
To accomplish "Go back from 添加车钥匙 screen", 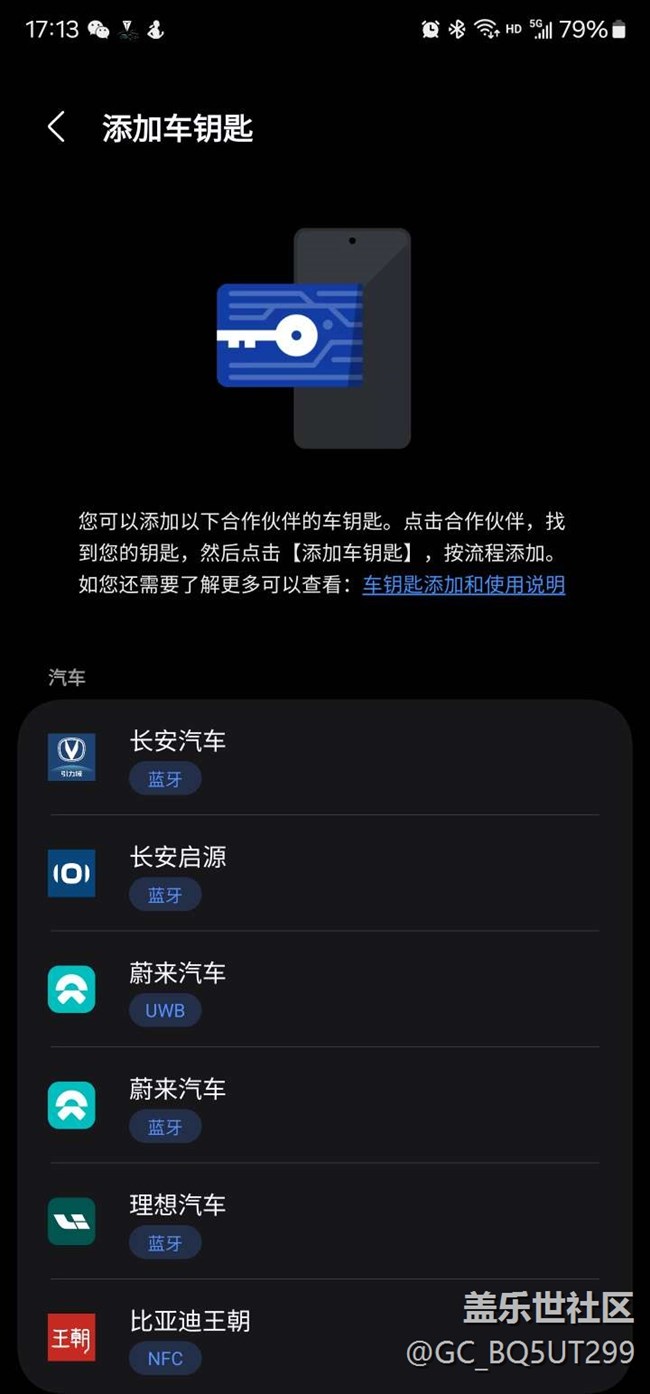I will (56, 128).
